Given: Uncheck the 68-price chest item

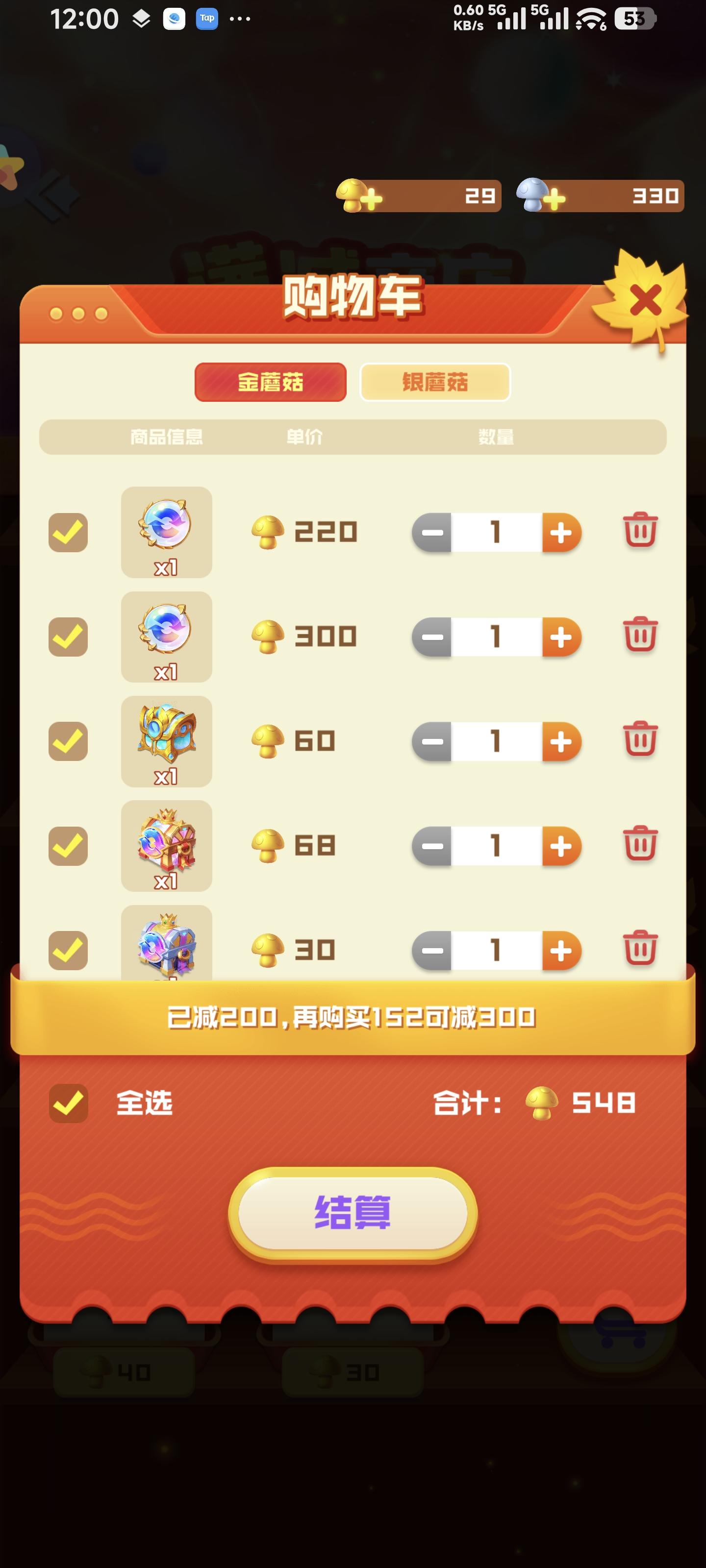Looking at the screenshot, I should point(68,846).
